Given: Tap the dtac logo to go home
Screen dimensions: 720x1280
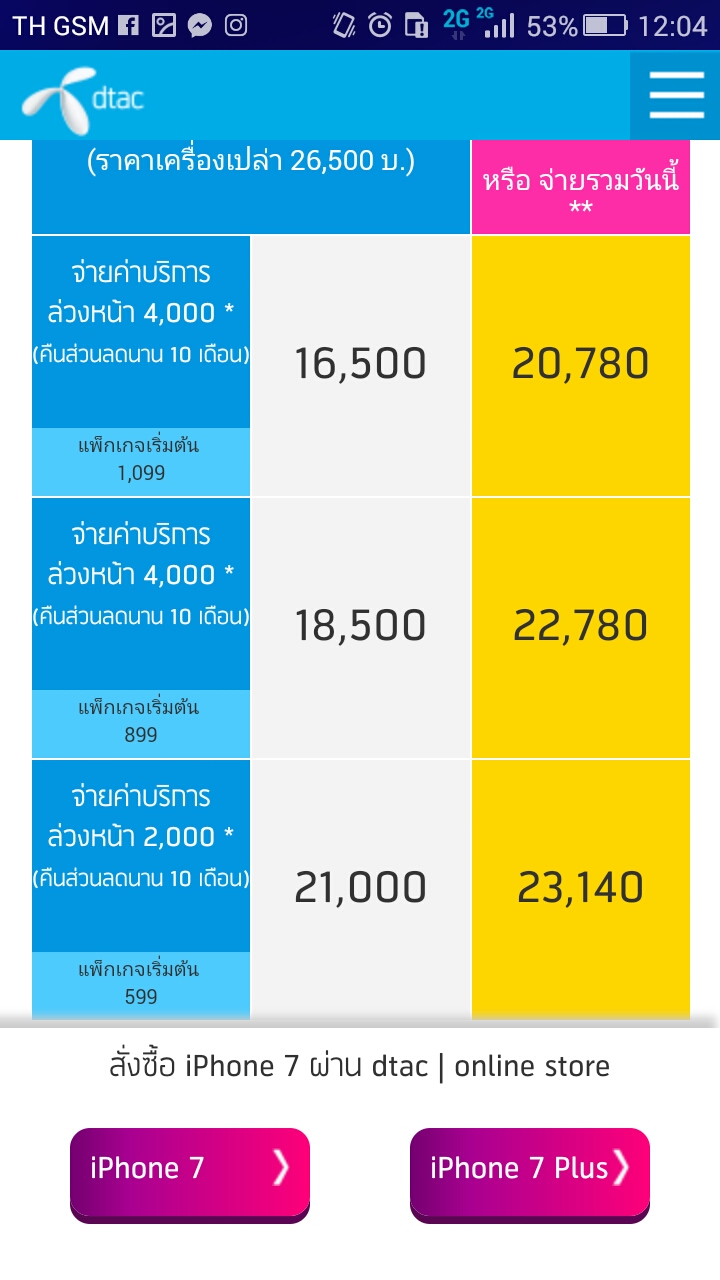Looking at the screenshot, I should click(x=84, y=100).
